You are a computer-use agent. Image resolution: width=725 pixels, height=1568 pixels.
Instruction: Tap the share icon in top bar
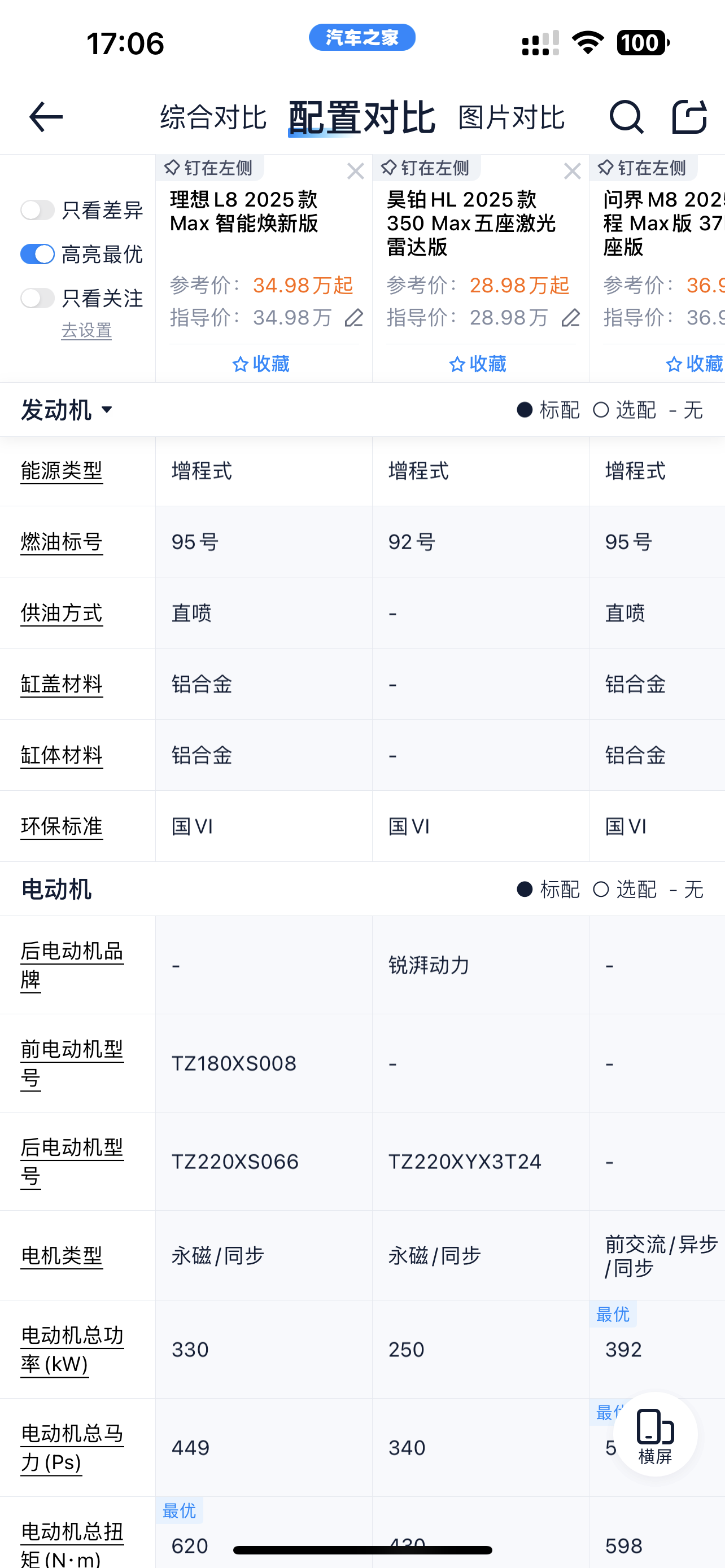pyautogui.click(x=689, y=117)
